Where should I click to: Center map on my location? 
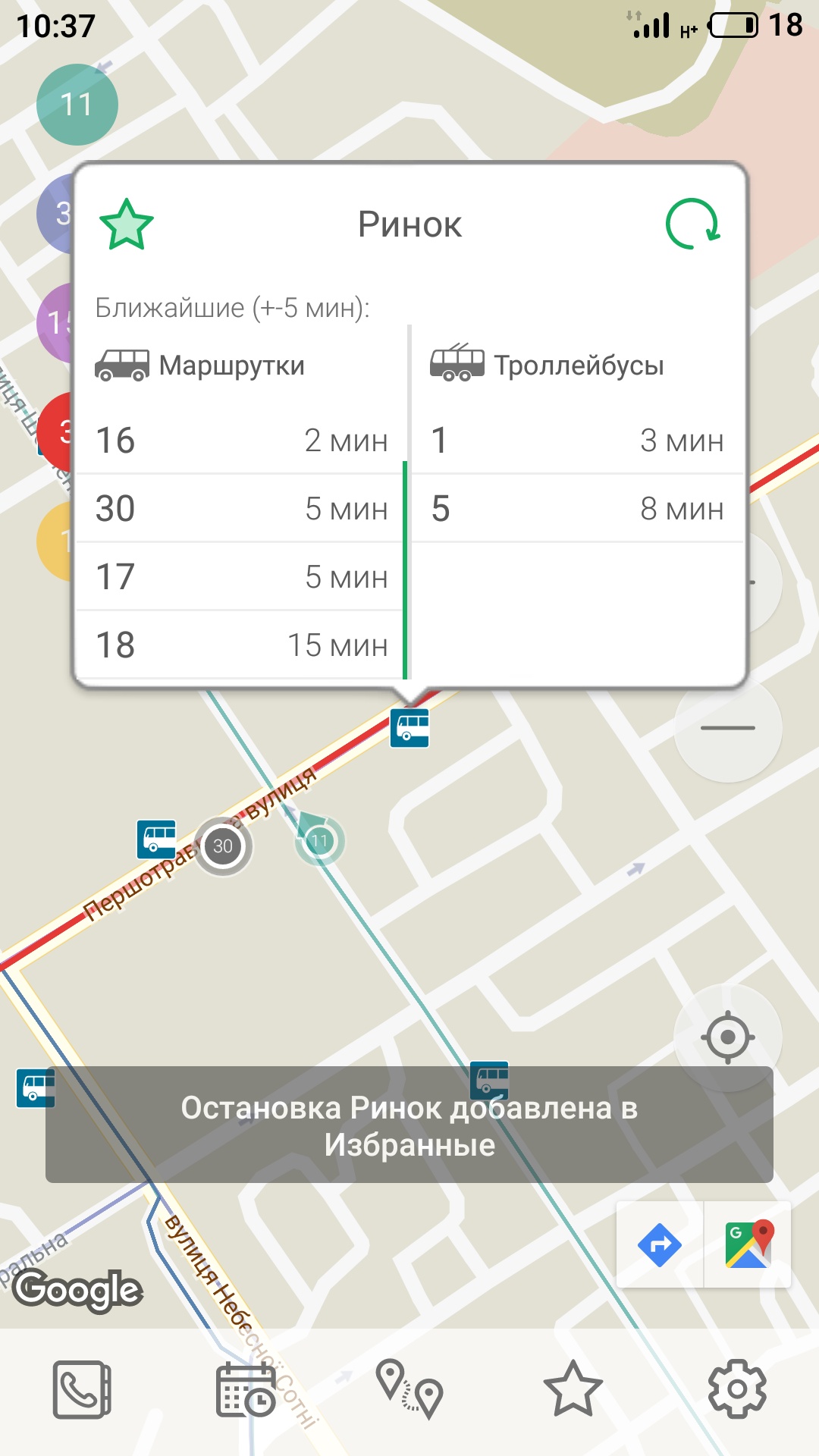(x=727, y=1037)
